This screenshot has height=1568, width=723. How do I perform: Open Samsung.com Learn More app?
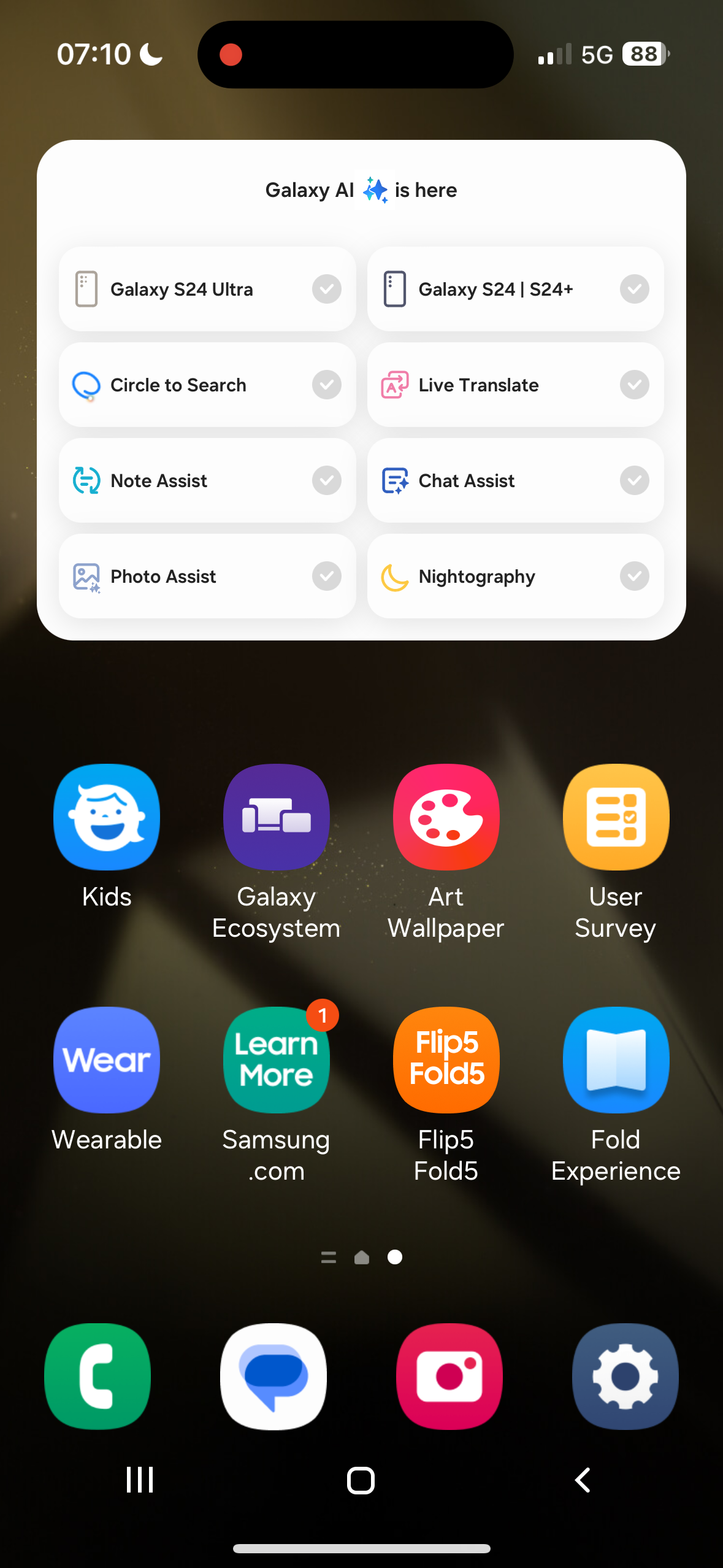click(277, 1060)
